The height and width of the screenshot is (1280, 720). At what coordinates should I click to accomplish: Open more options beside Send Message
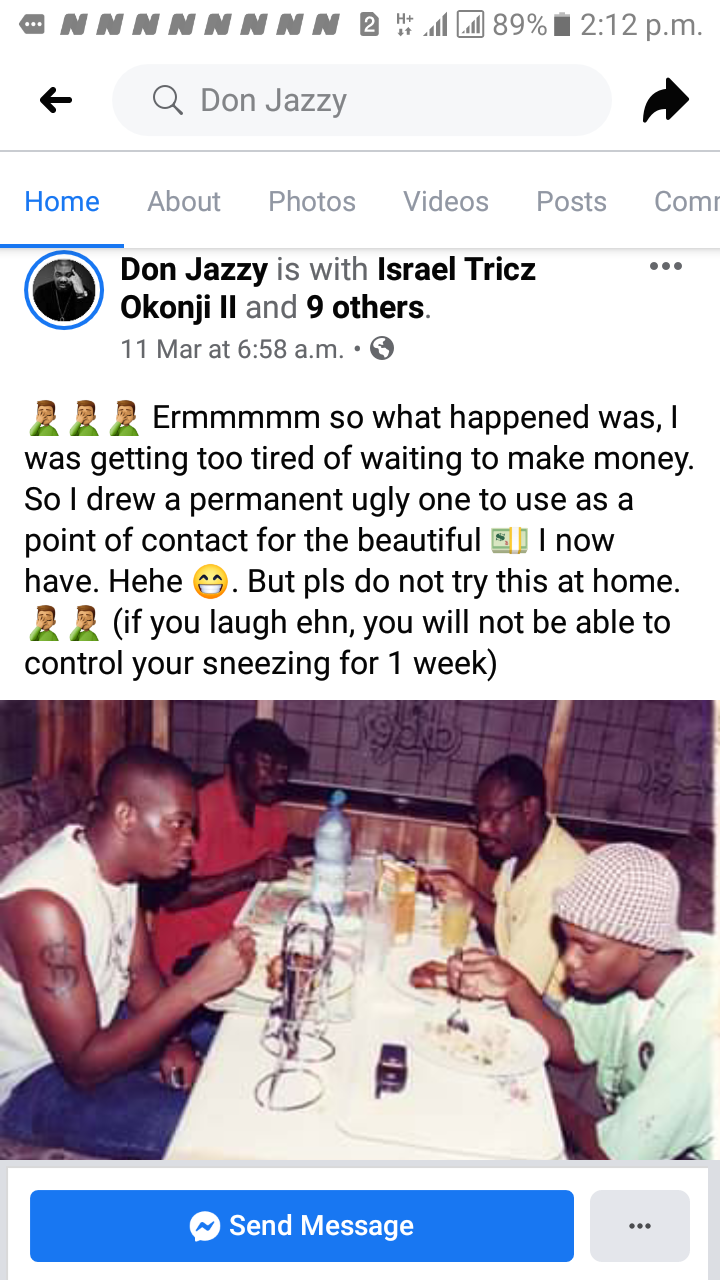click(x=640, y=1225)
